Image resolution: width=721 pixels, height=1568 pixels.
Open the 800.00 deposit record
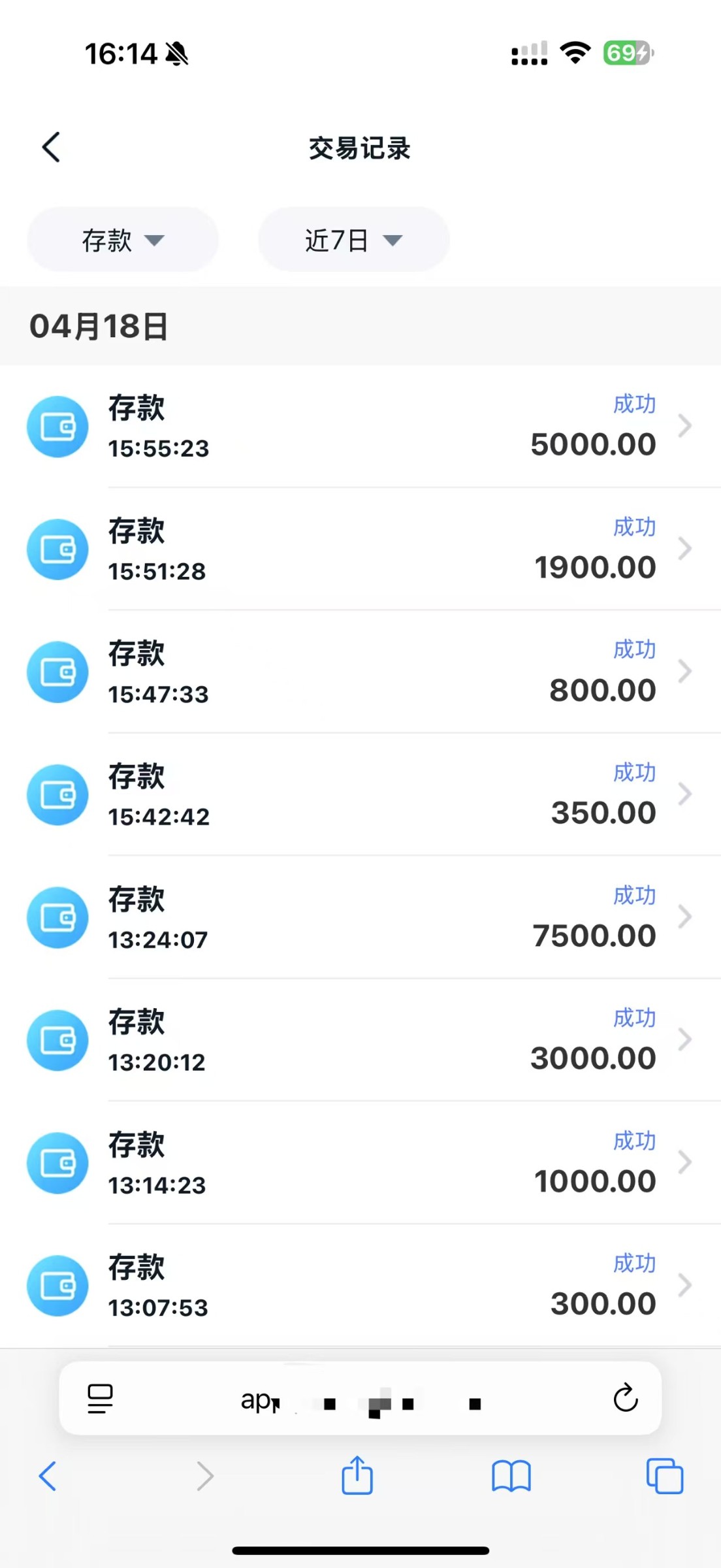pos(360,672)
